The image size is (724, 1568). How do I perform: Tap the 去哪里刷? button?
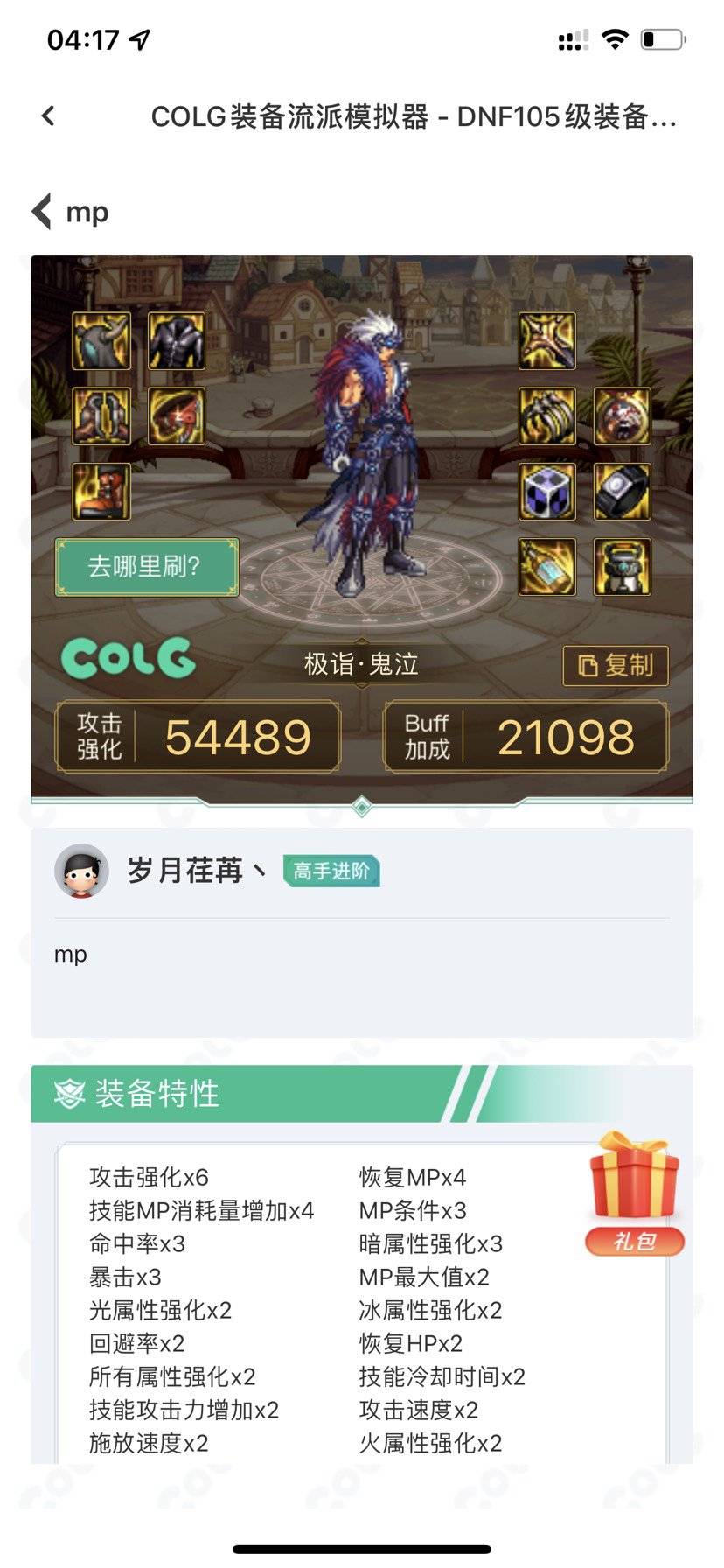[146, 567]
